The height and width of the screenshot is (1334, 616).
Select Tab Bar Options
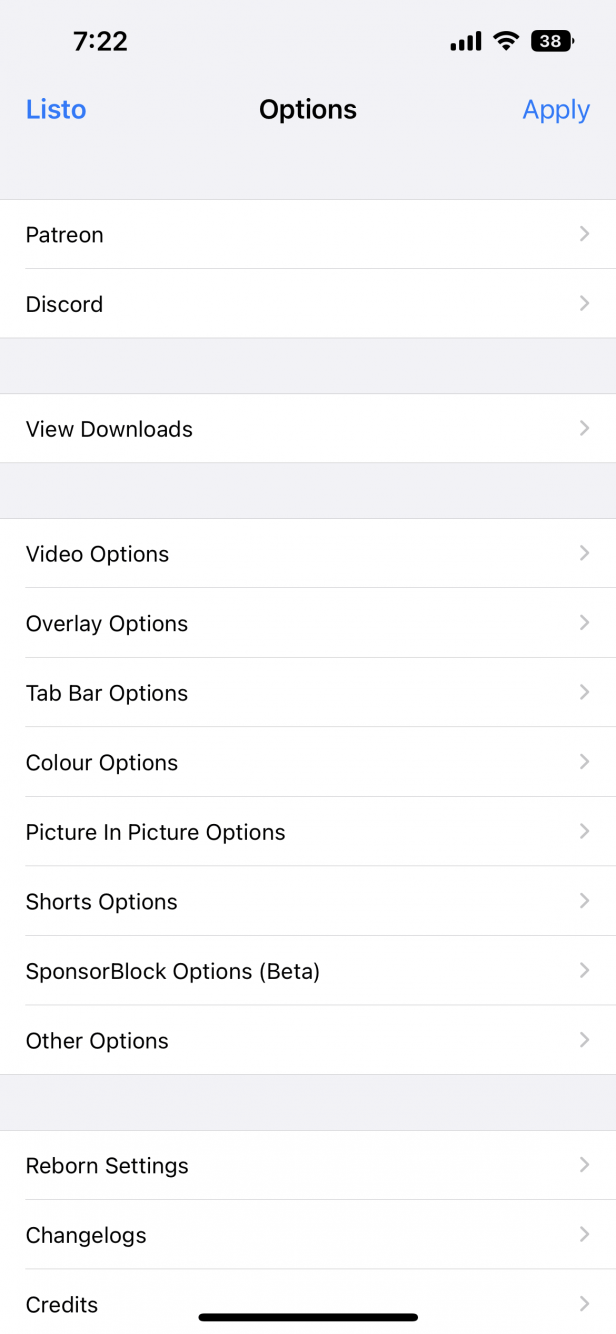(308, 693)
